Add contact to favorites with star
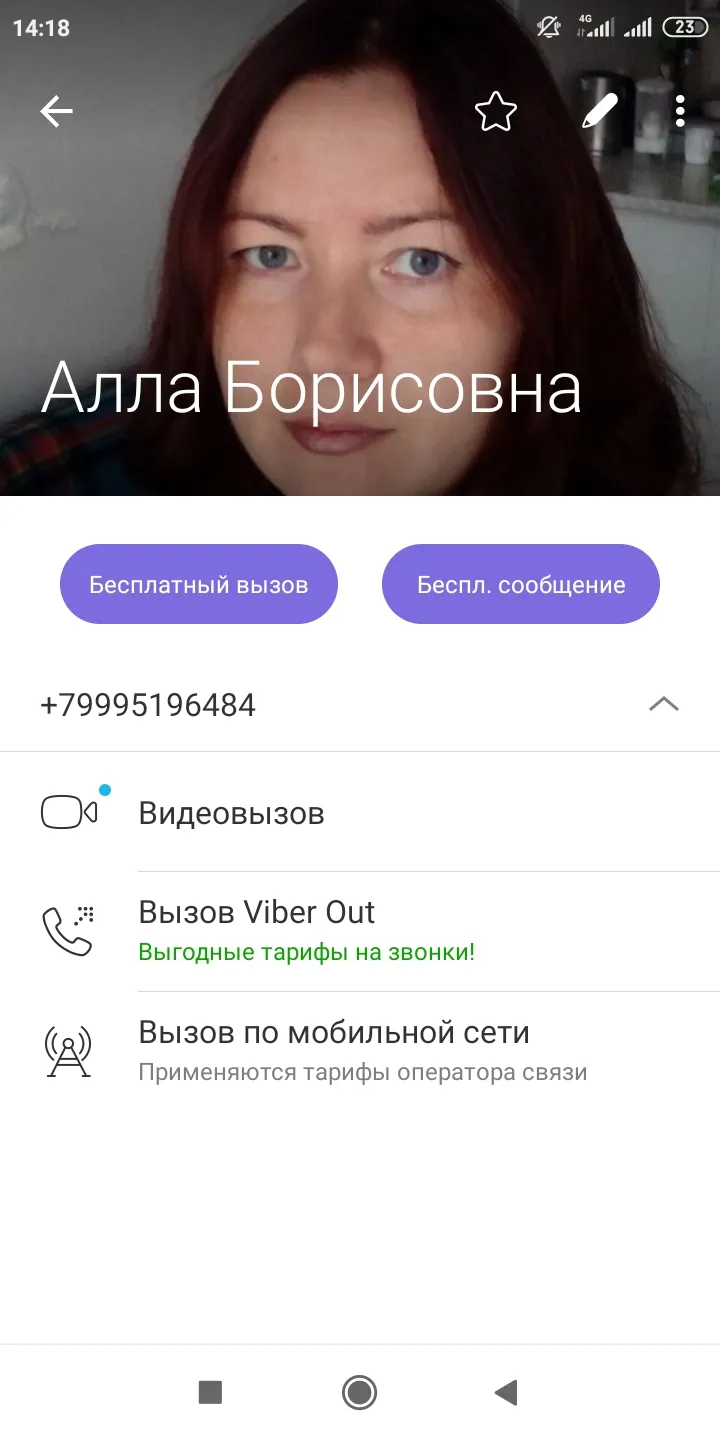 click(x=495, y=112)
